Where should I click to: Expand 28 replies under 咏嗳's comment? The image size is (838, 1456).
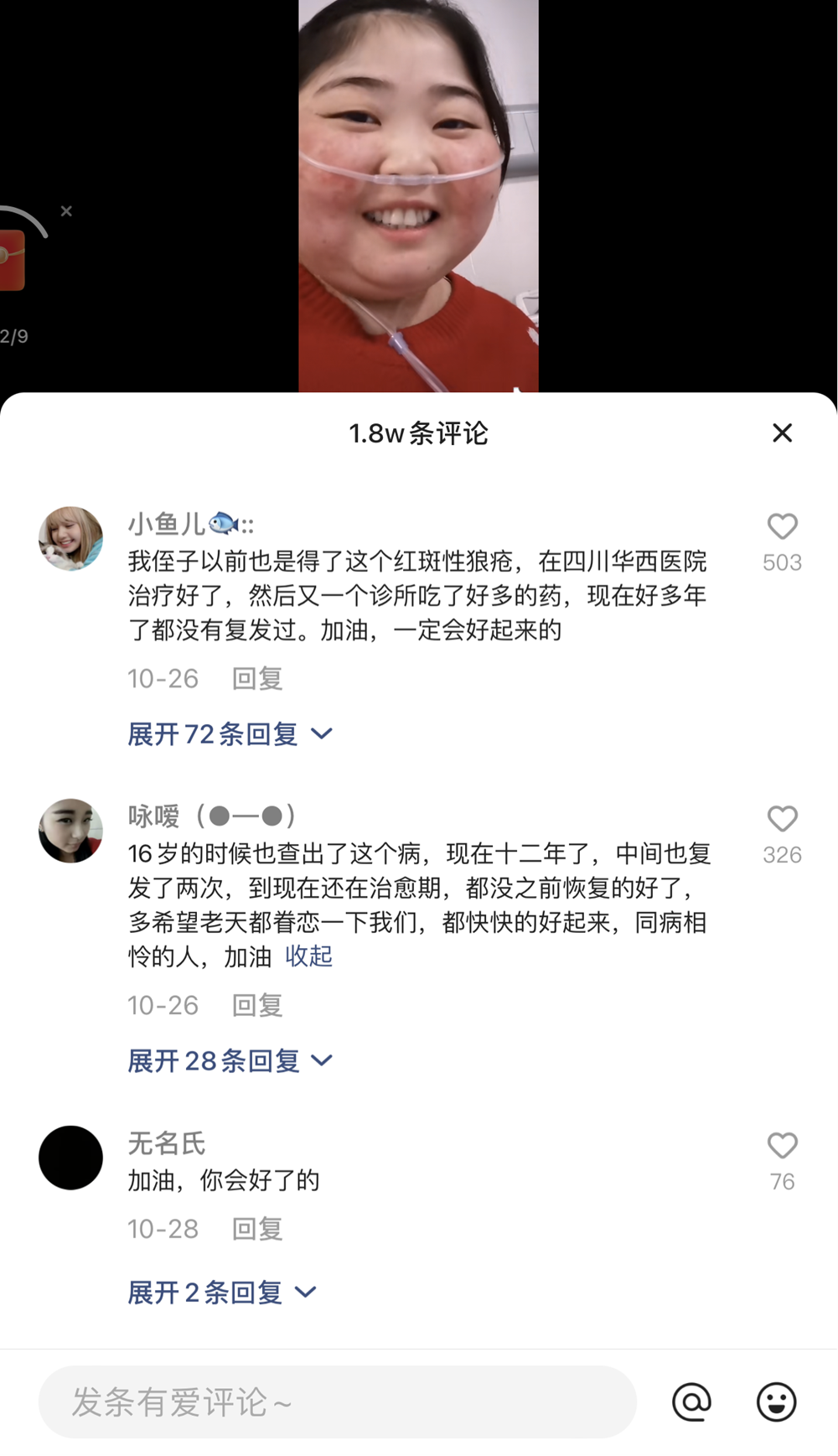(x=230, y=1061)
